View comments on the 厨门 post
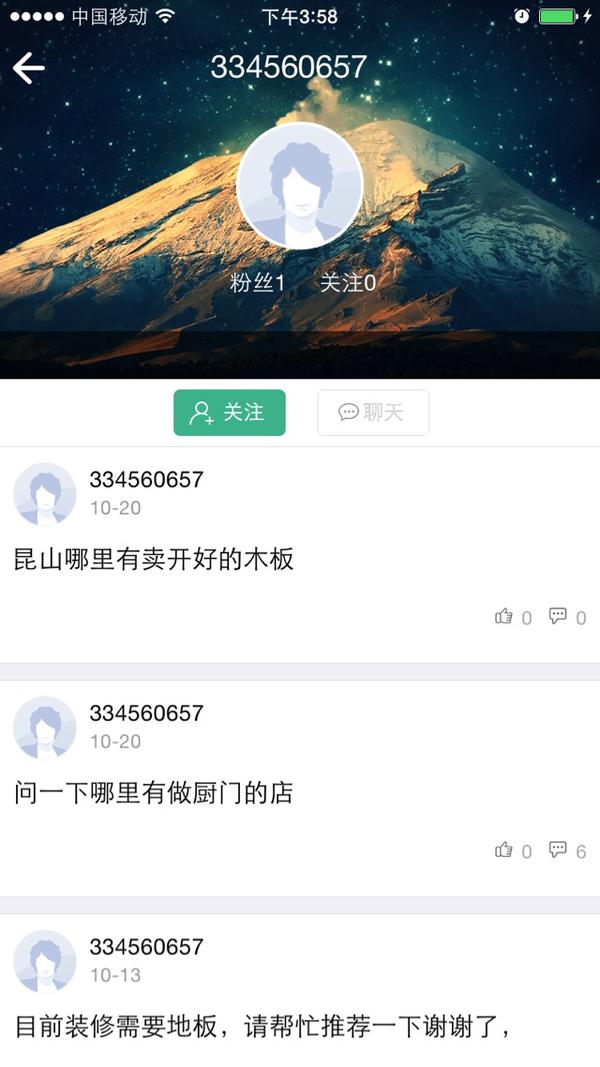This screenshot has height=1067, width=600. click(567, 851)
